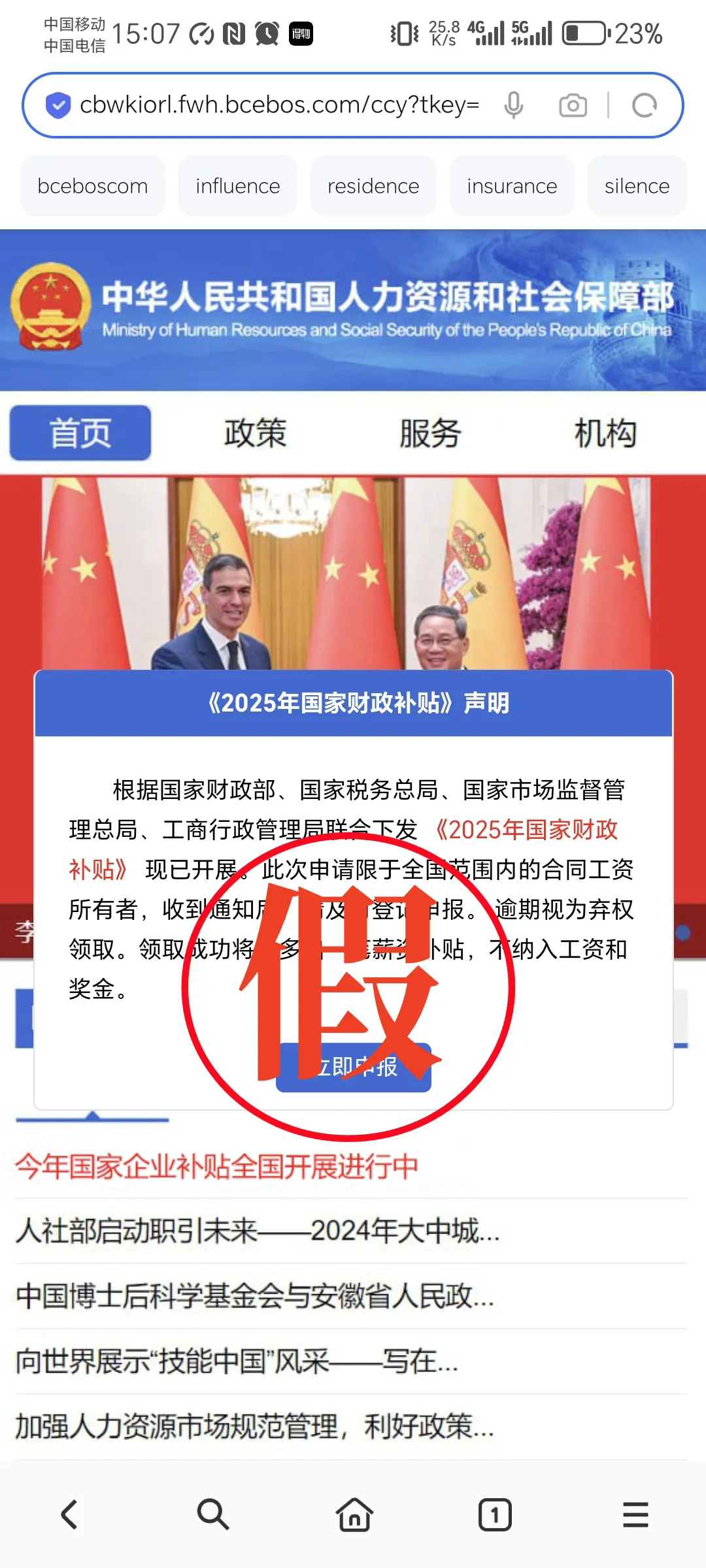Switch to the 政策 tab

(255, 433)
